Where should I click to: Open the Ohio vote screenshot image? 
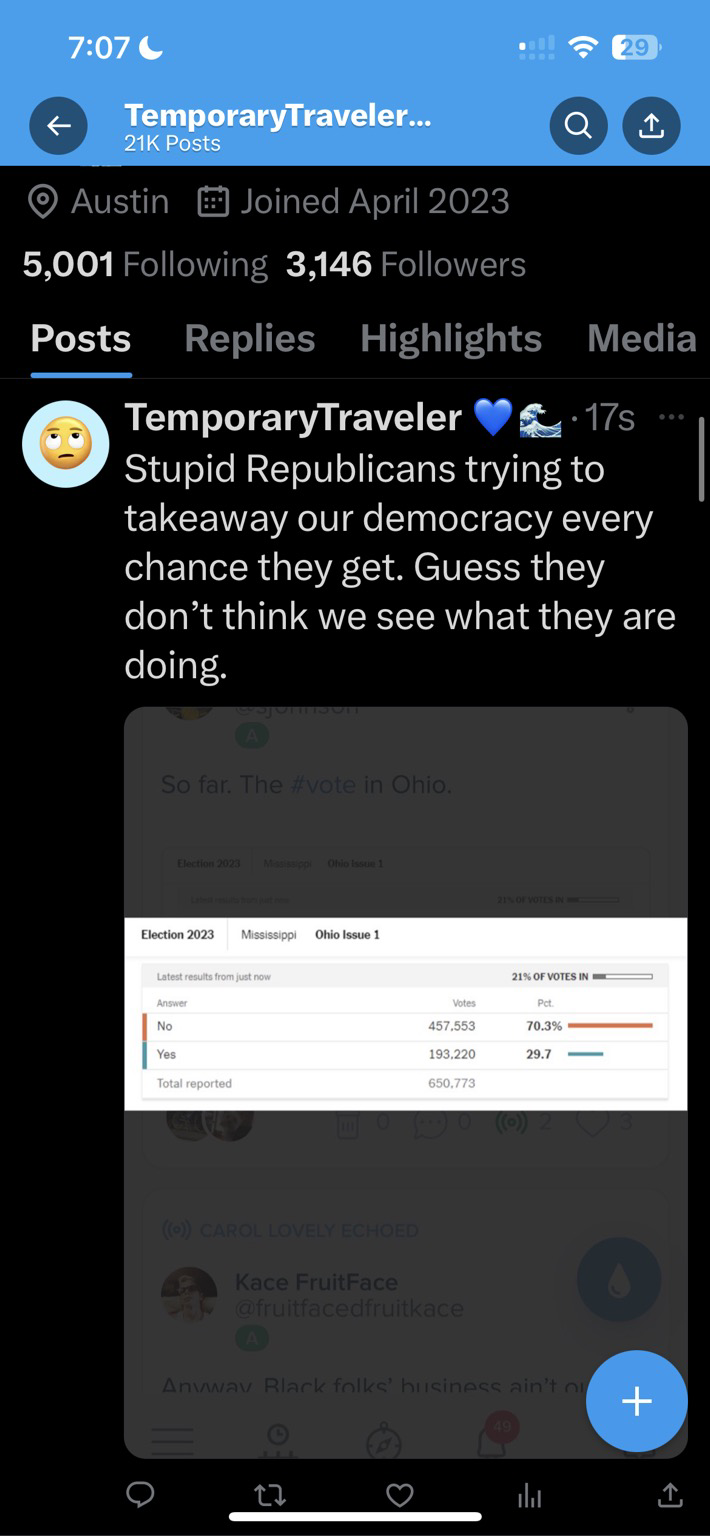[x=405, y=1012]
